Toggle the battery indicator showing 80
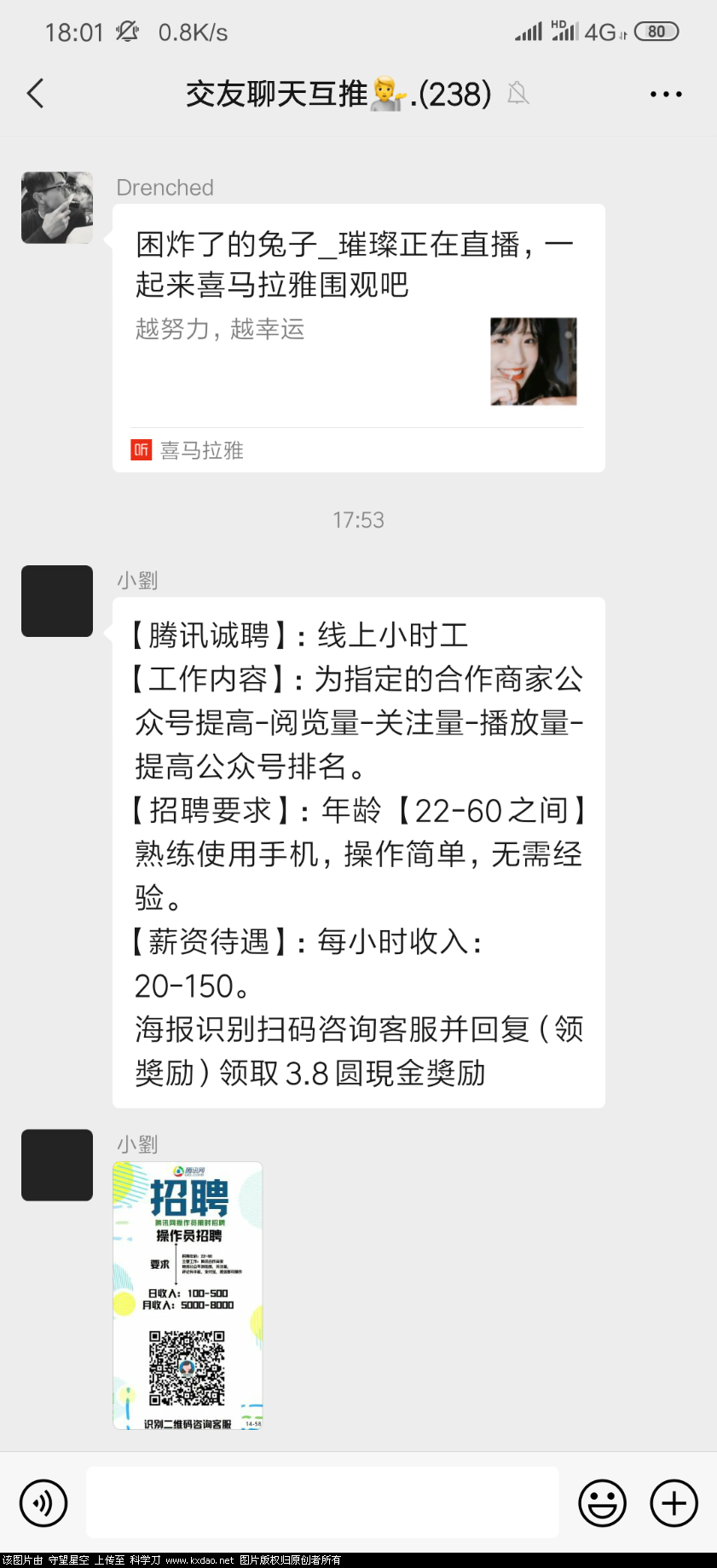 [656, 31]
